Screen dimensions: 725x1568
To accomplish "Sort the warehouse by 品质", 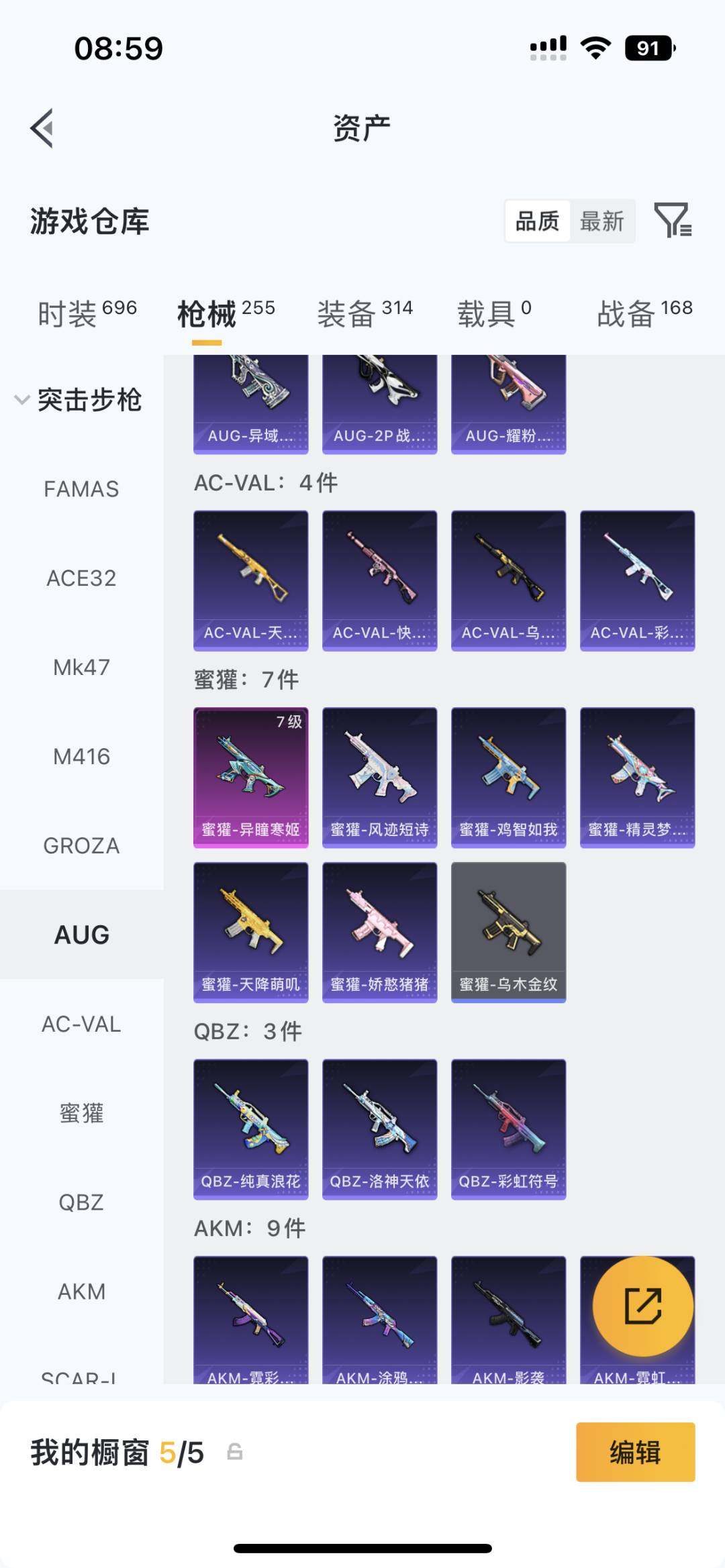I will (x=537, y=221).
